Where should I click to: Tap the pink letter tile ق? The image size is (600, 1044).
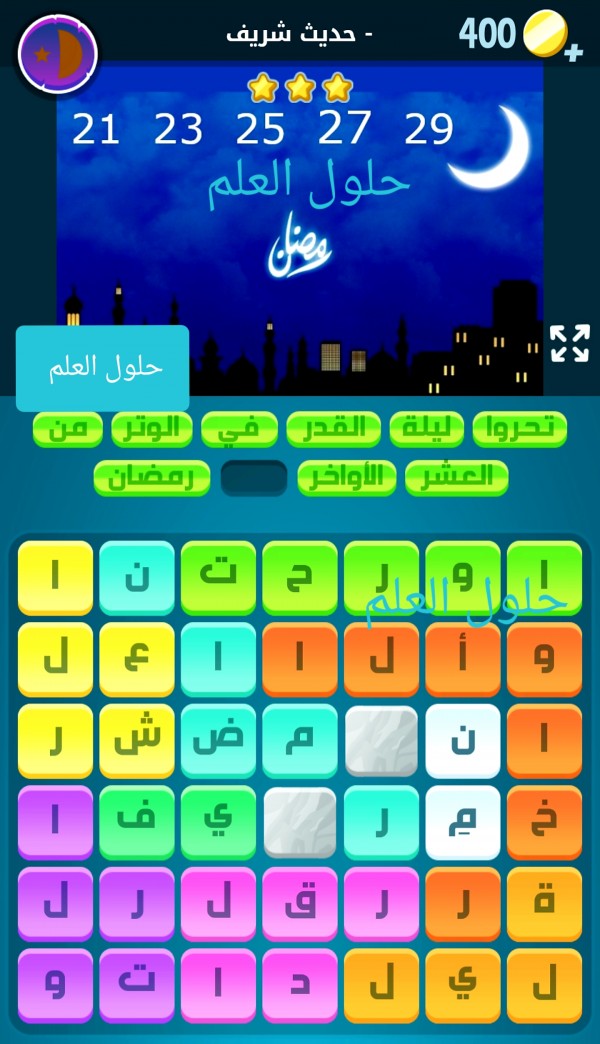300,903
